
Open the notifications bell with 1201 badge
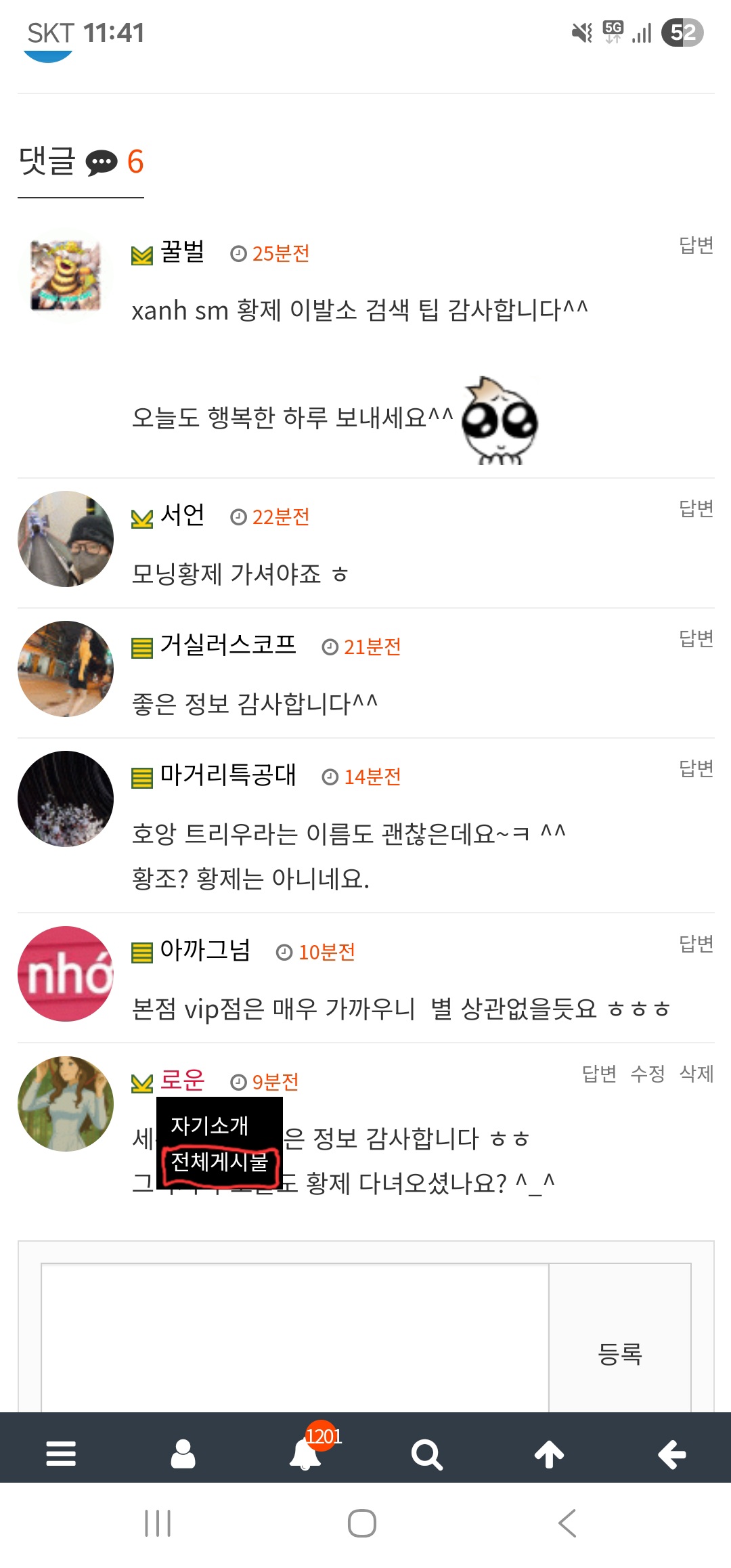pyautogui.click(x=306, y=1454)
